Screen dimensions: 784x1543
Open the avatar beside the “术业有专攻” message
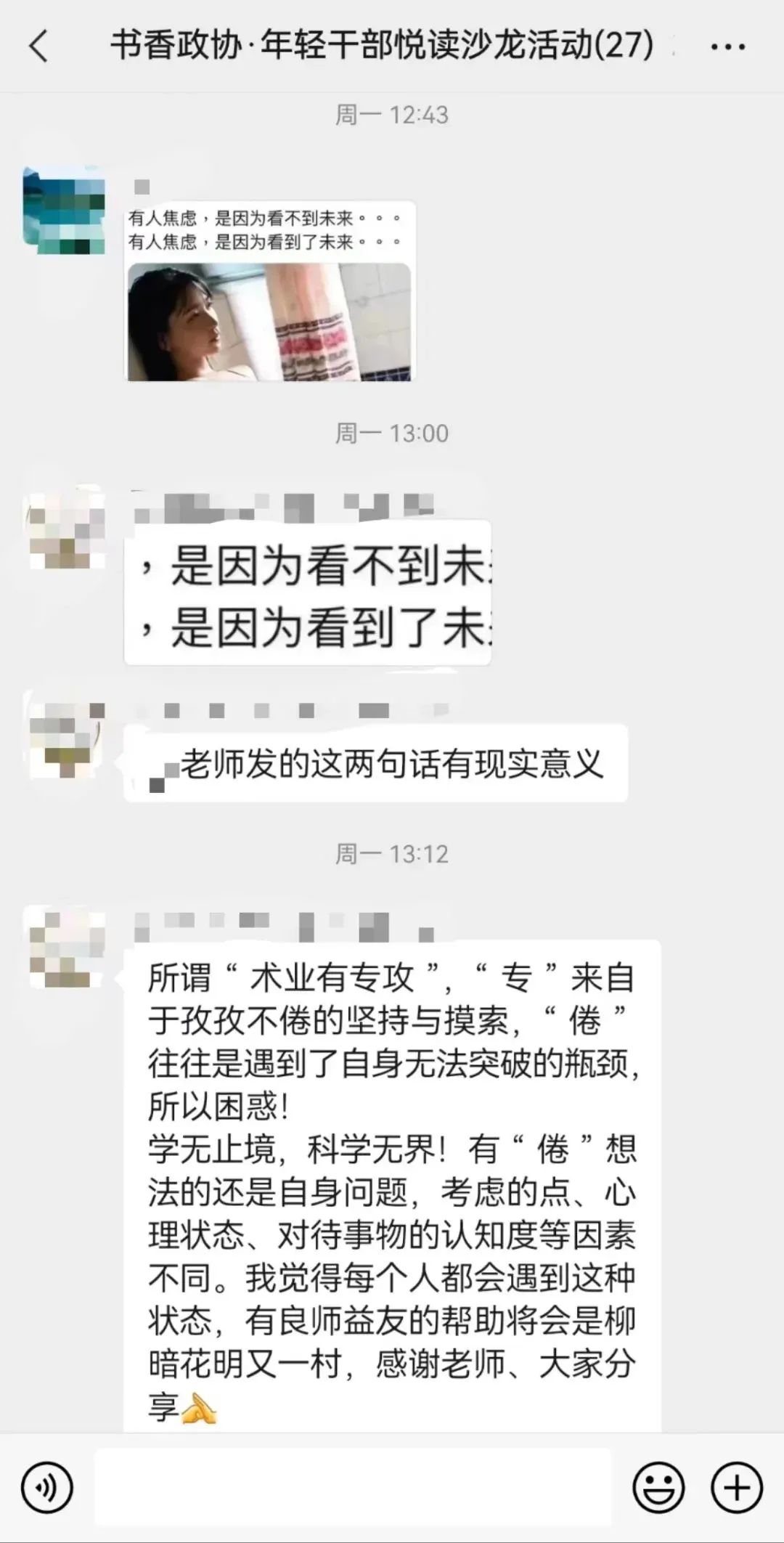point(65,947)
